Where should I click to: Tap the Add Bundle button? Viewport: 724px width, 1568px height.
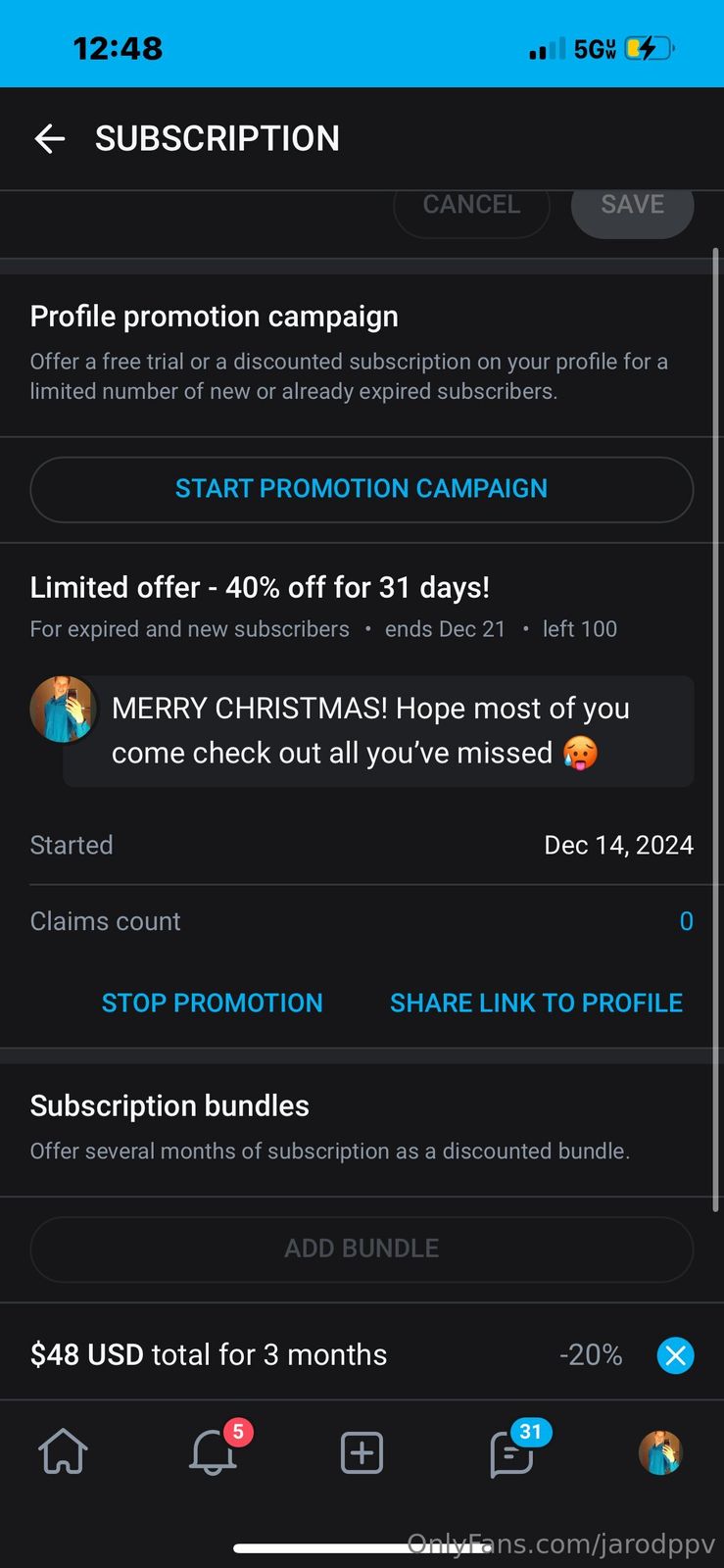362,1249
